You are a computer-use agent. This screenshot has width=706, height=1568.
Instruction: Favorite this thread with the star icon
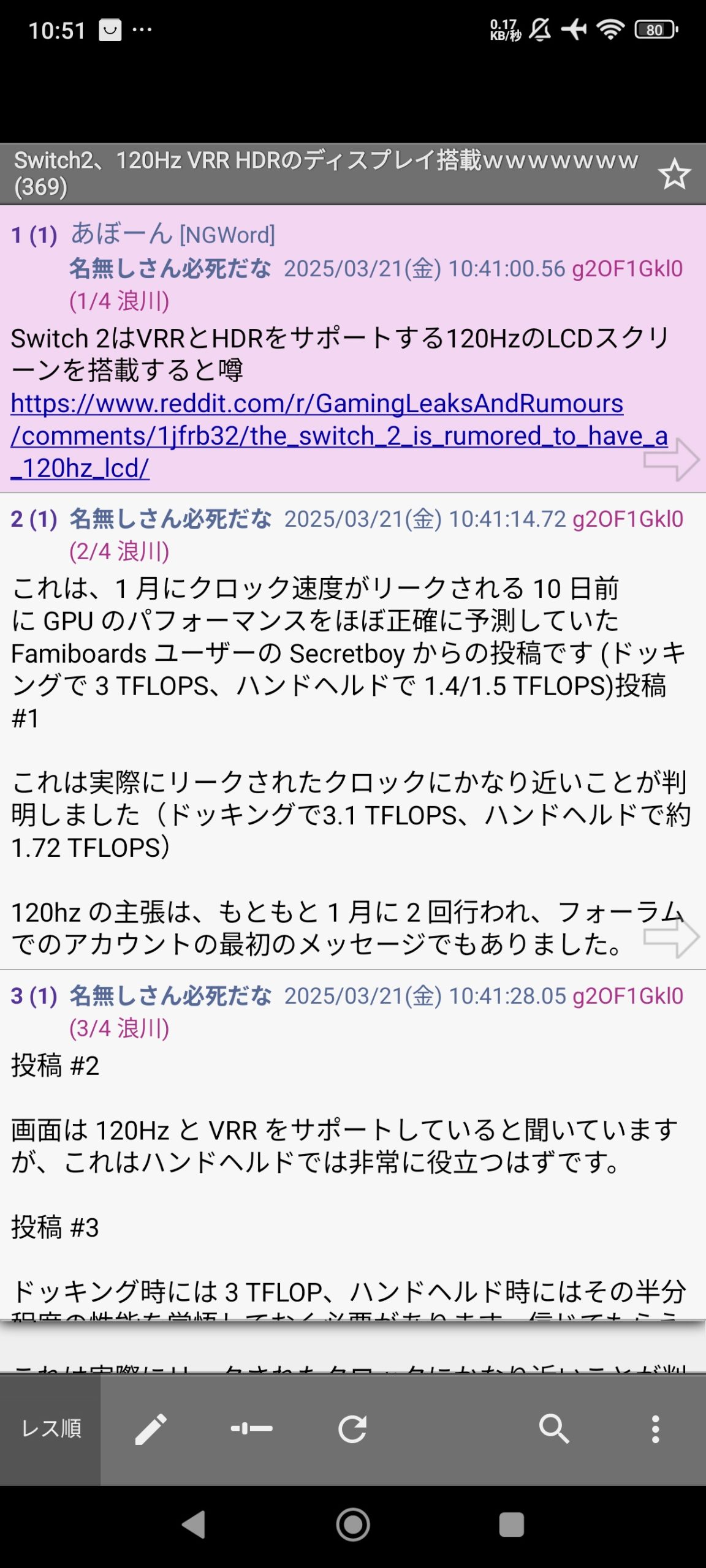point(674,175)
